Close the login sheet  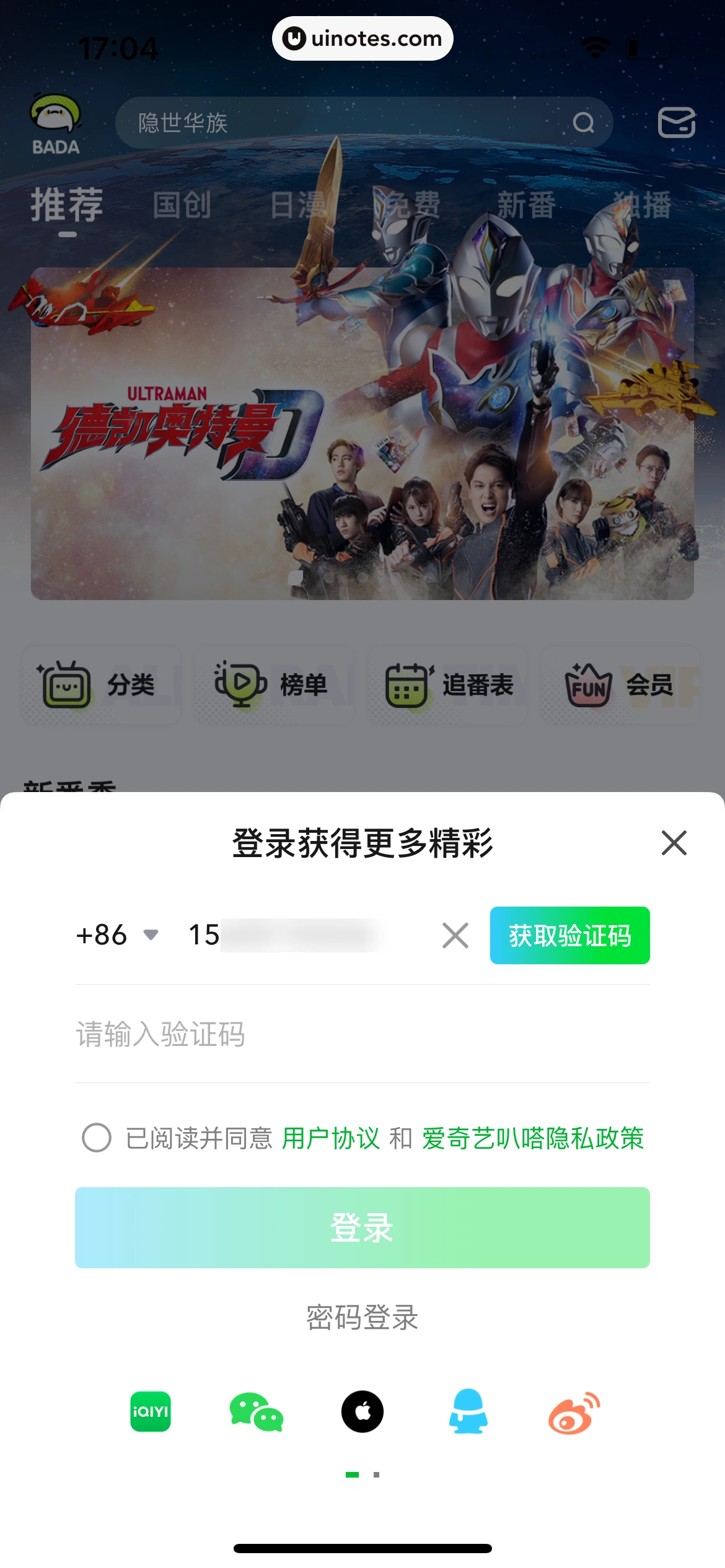(674, 843)
